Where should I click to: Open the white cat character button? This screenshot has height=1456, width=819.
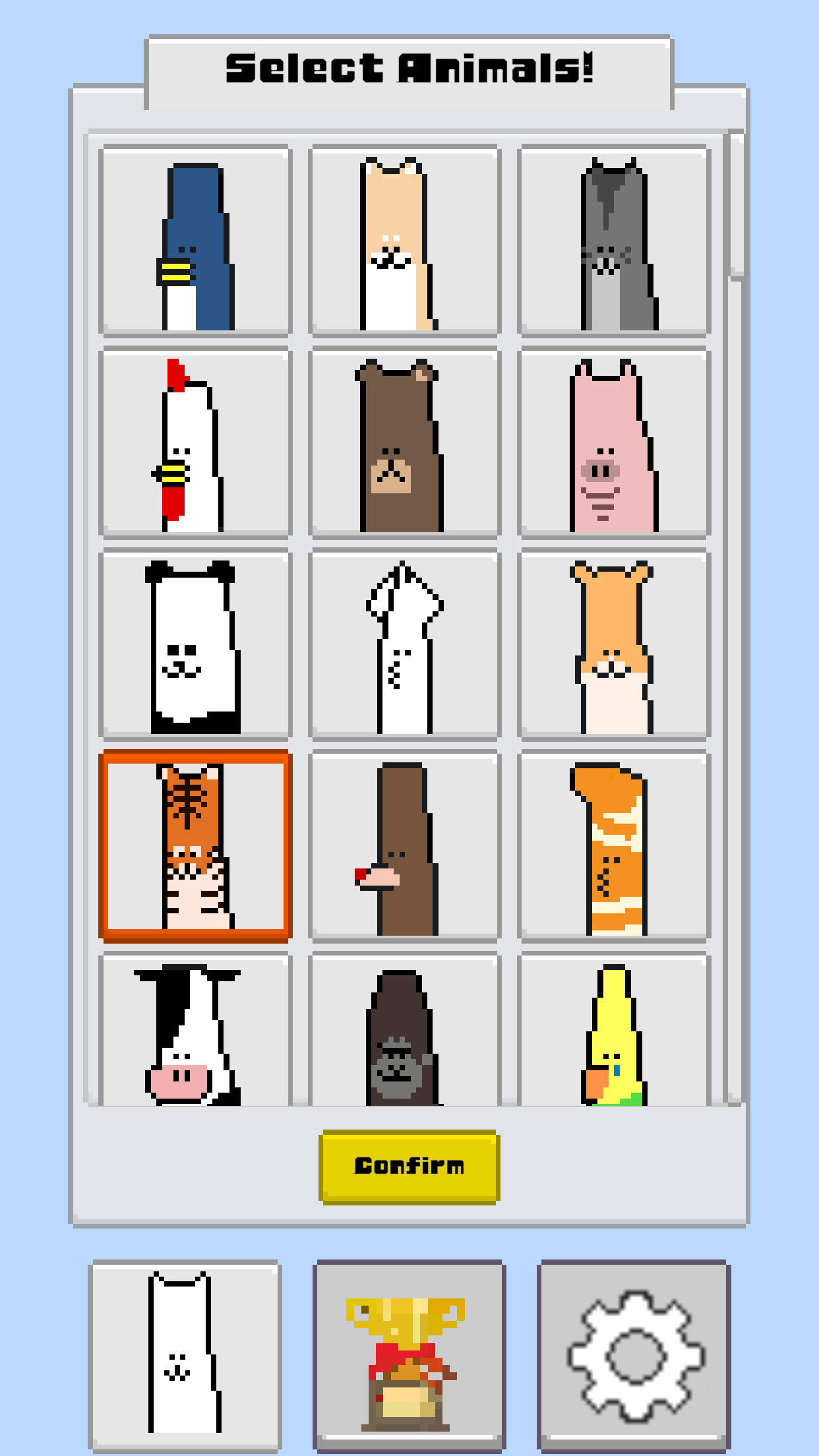pos(185,1354)
